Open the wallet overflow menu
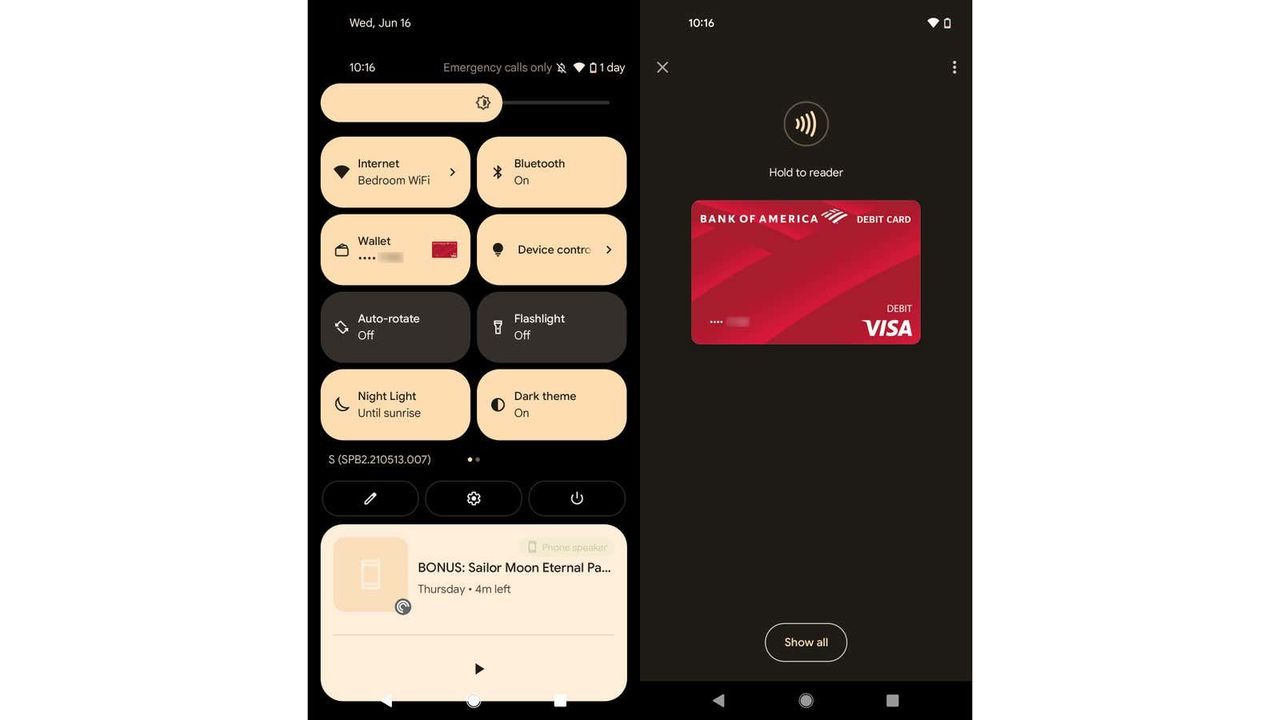 point(954,67)
